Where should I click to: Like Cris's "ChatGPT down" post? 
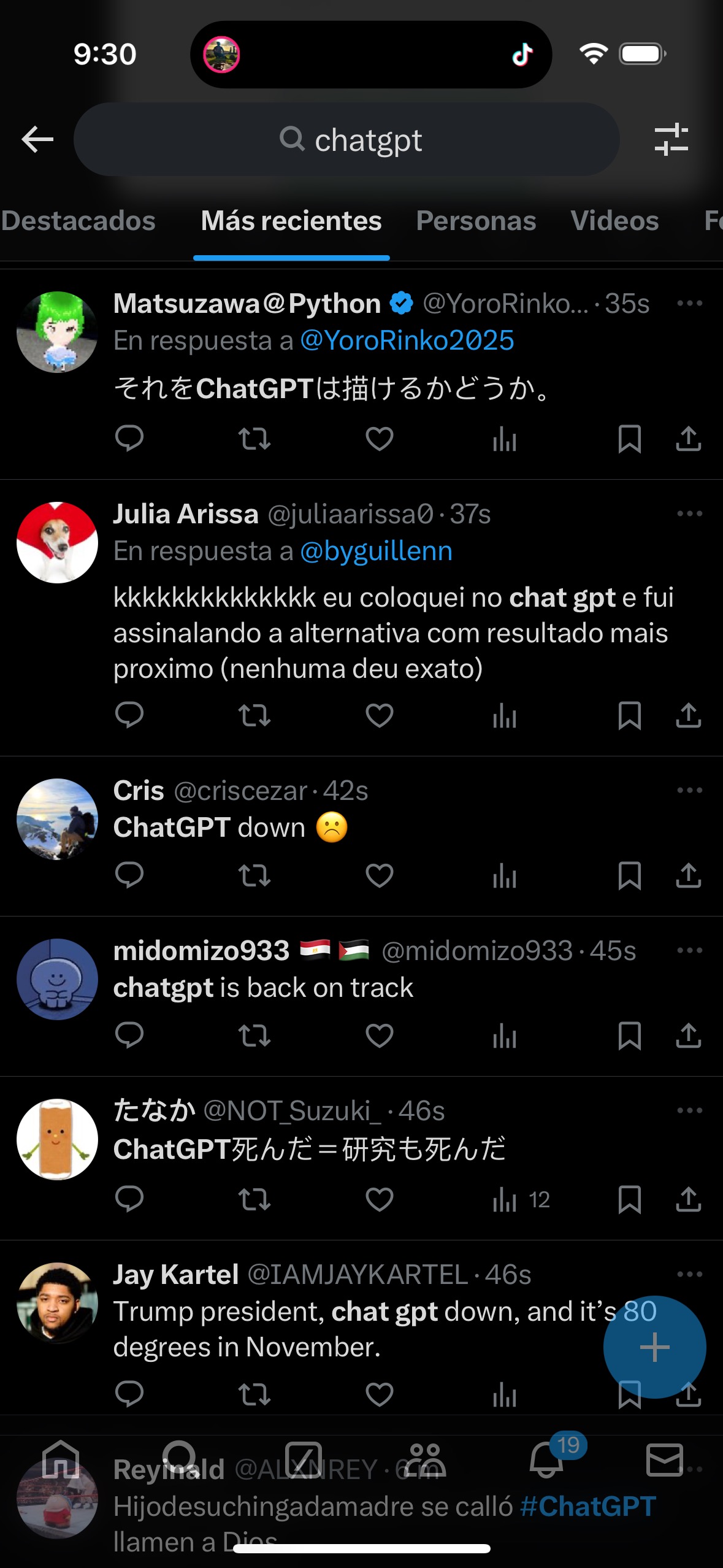click(379, 875)
